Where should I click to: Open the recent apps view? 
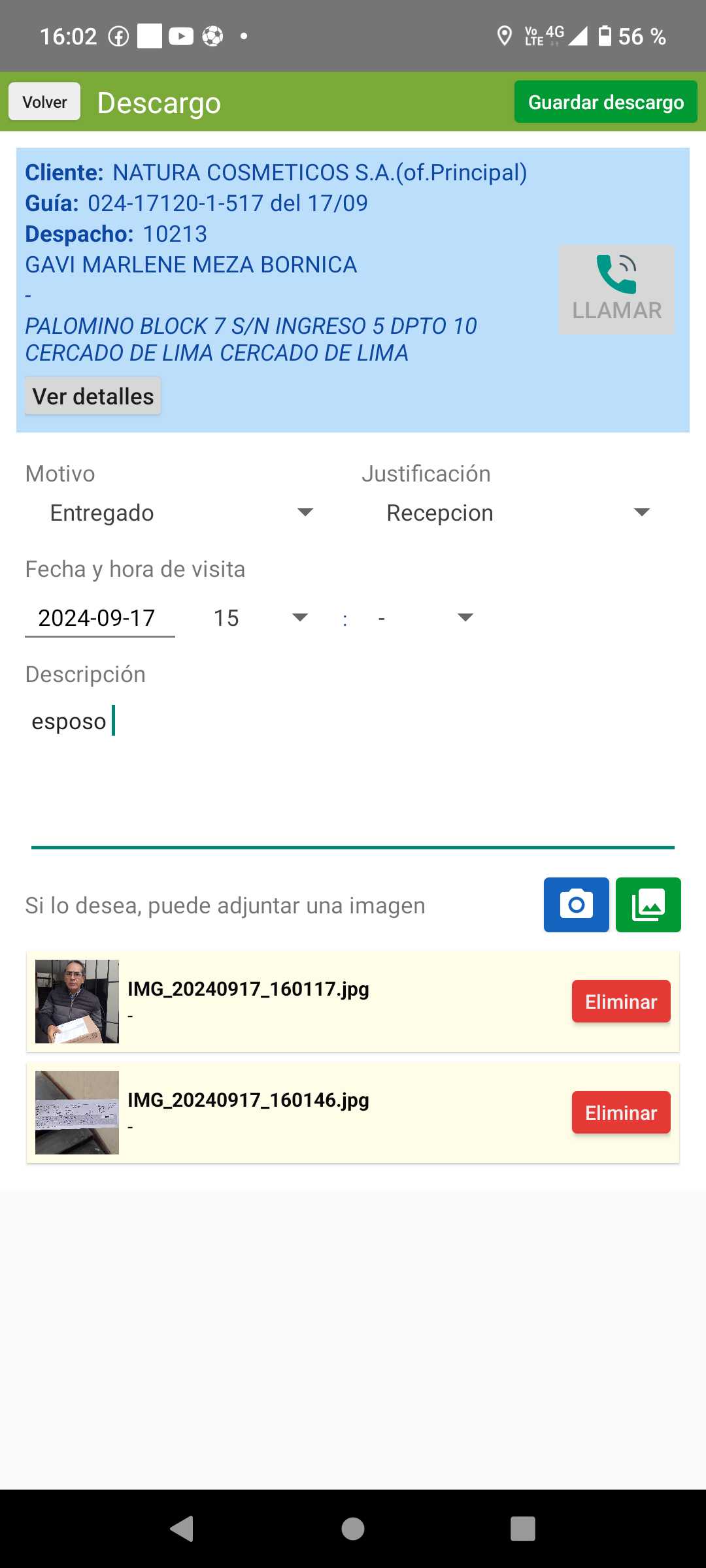click(x=522, y=1529)
